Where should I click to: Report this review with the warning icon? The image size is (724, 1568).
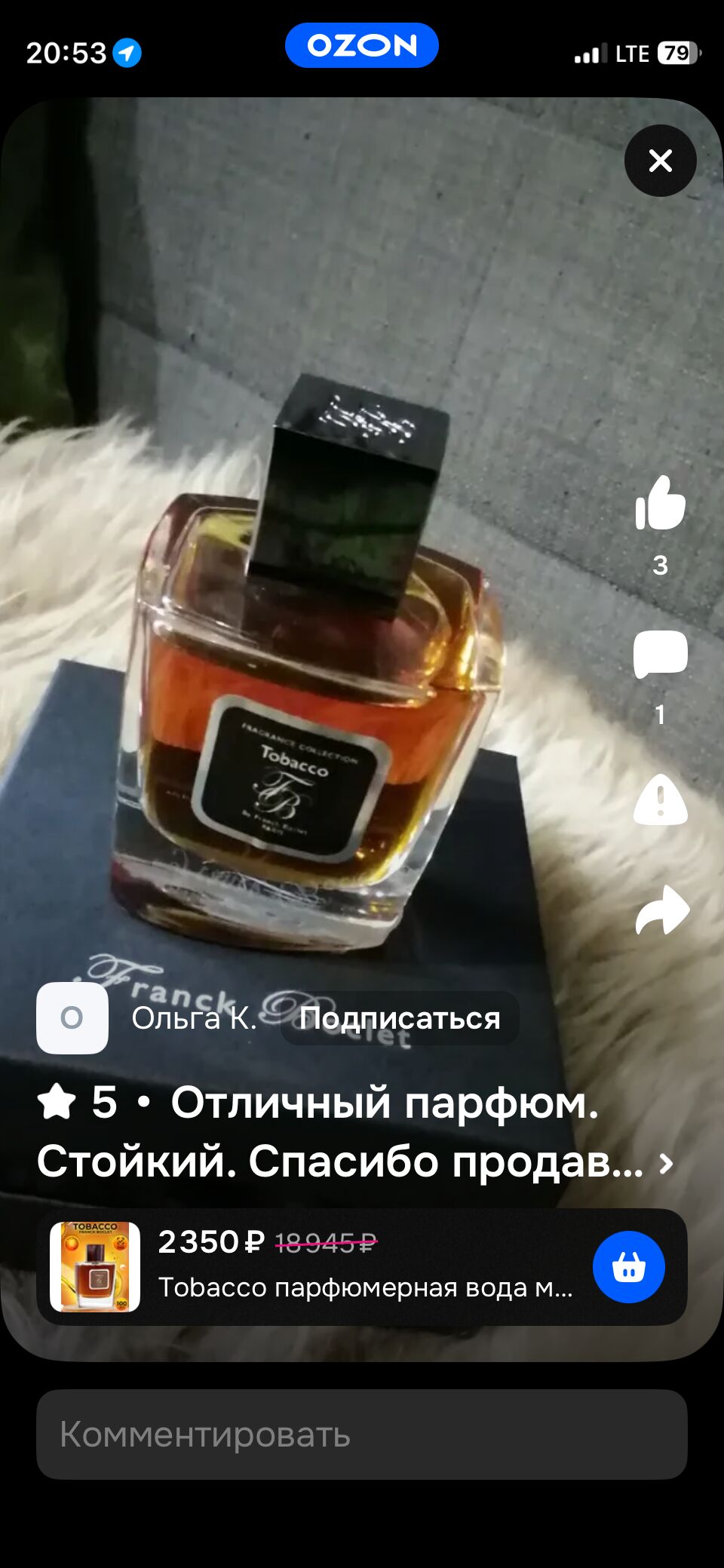pyautogui.click(x=660, y=799)
